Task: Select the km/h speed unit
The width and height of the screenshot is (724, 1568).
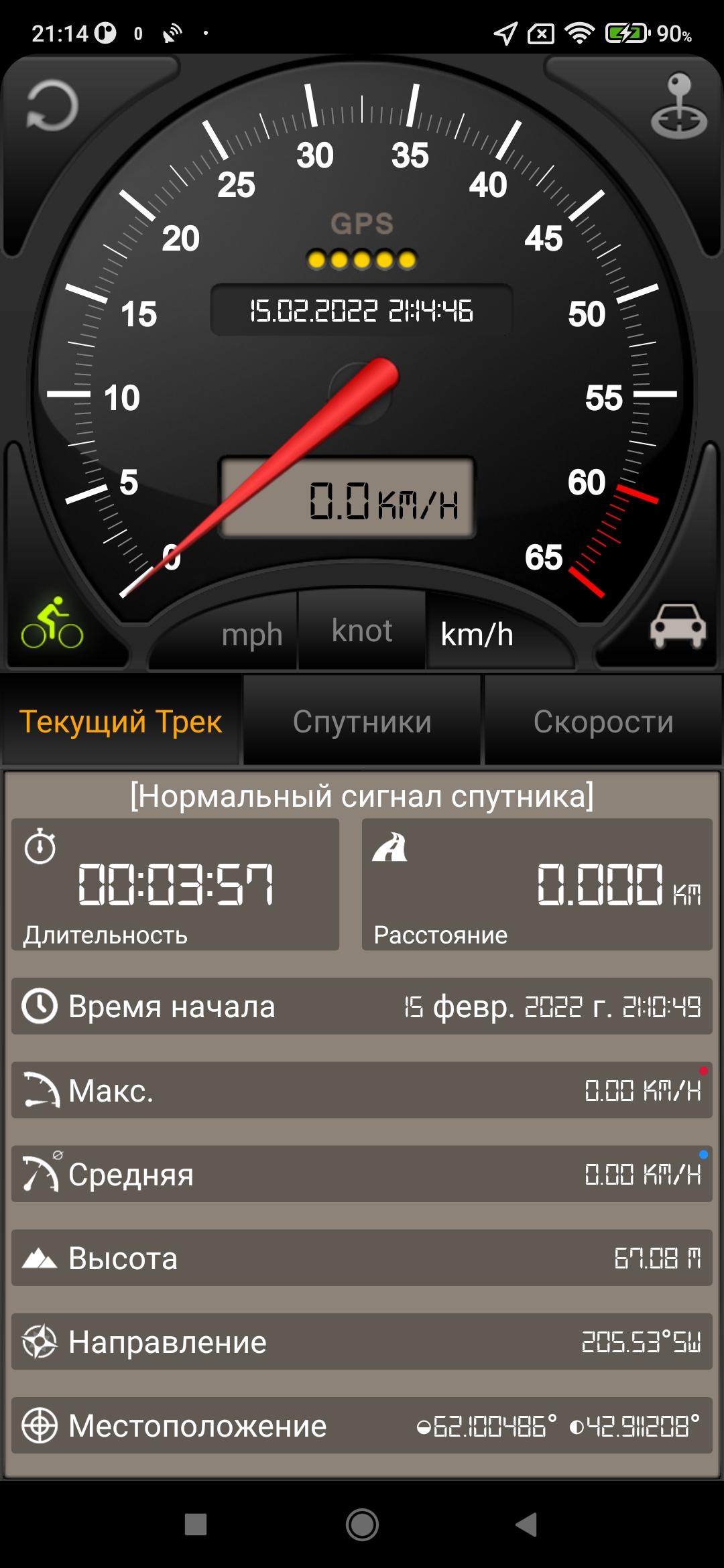Action: coord(477,635)
